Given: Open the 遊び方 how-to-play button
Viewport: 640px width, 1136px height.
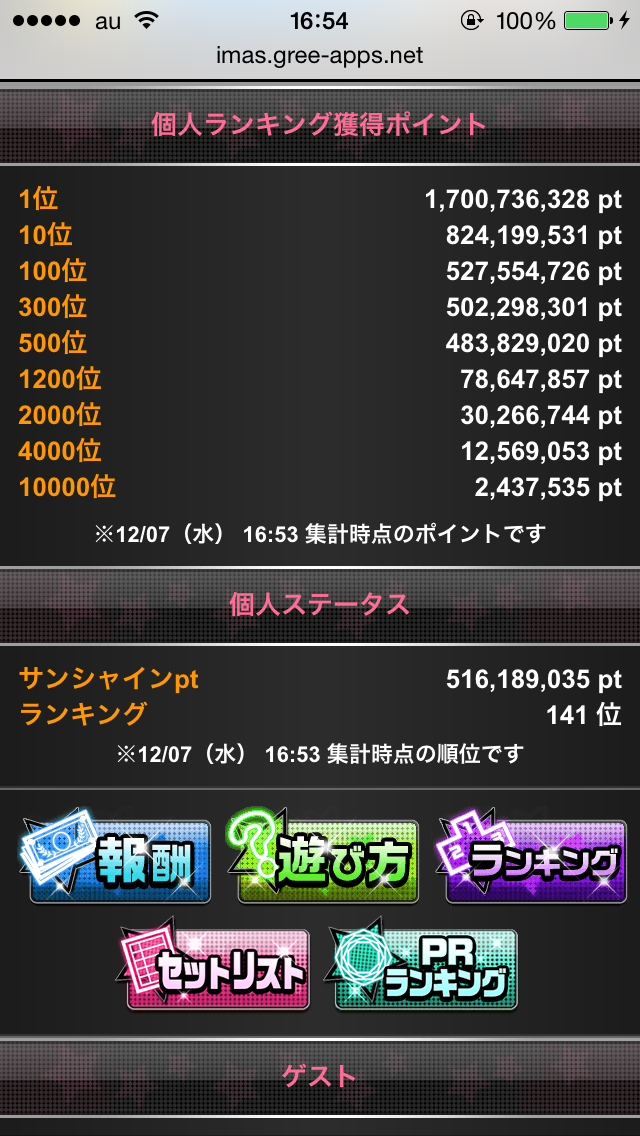Looking at the screenshot, I should tap(325, 860).
